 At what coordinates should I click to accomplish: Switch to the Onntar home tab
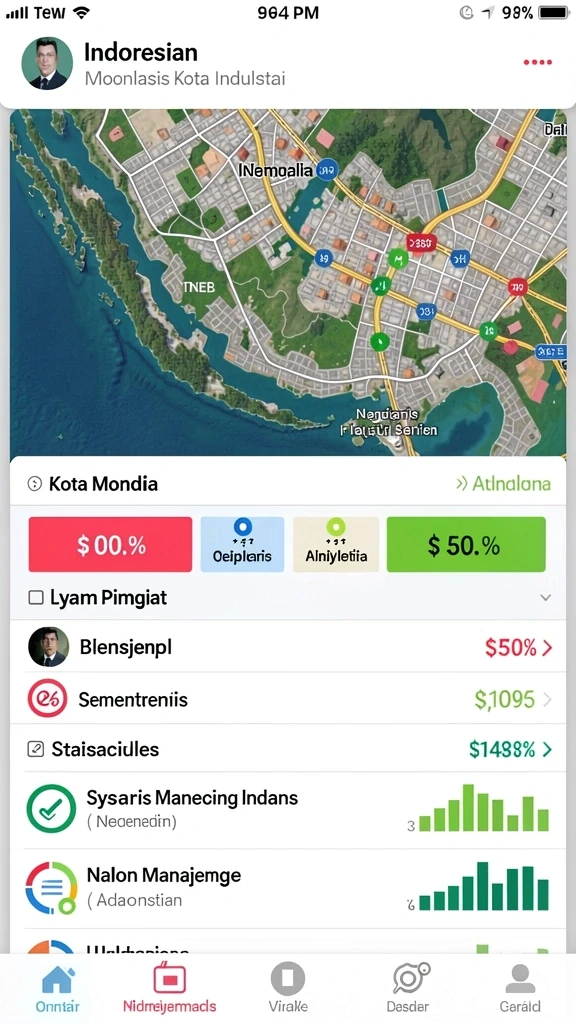click(57, 988)
